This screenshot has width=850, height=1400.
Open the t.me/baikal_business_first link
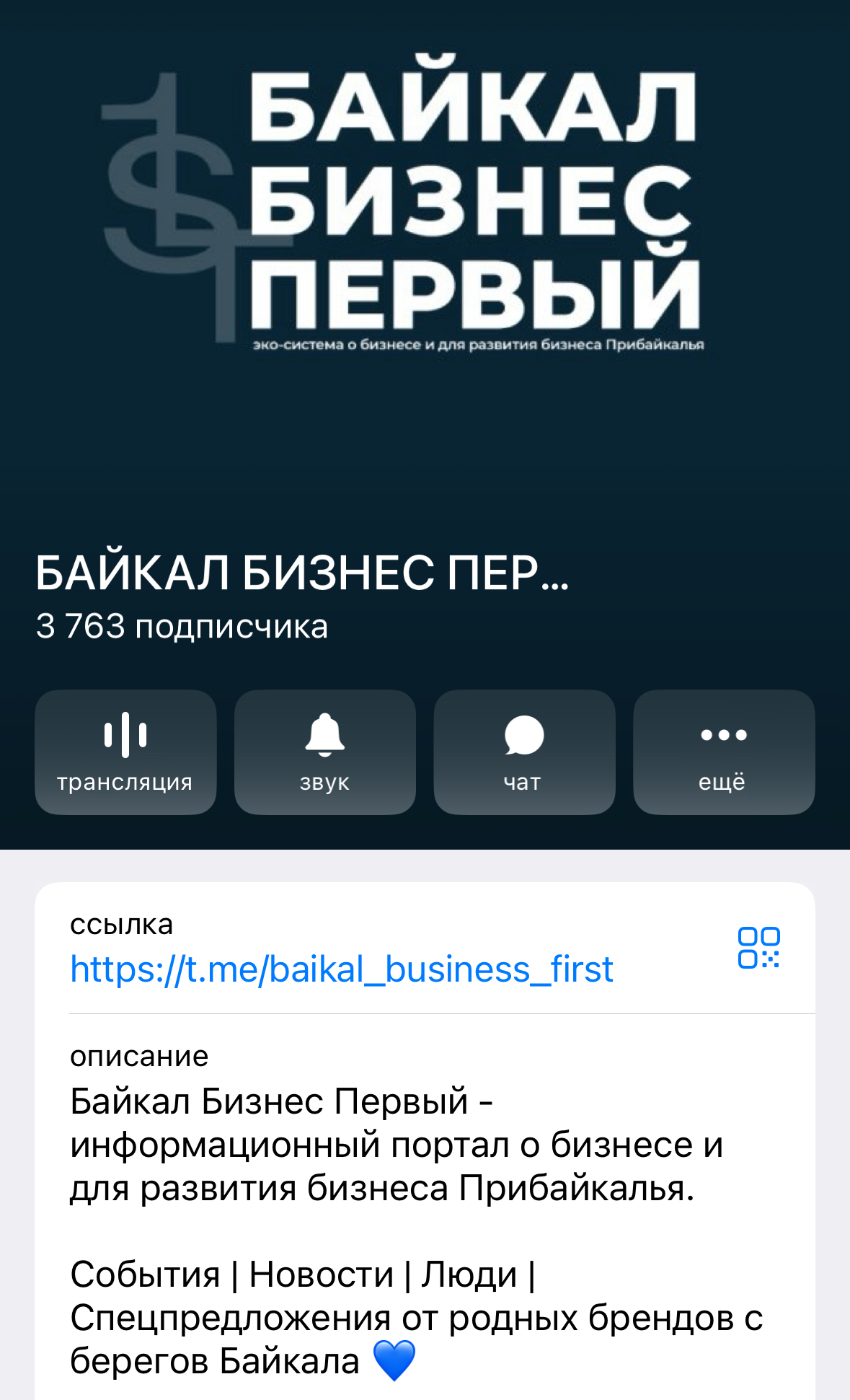click(x=341, y=969)
